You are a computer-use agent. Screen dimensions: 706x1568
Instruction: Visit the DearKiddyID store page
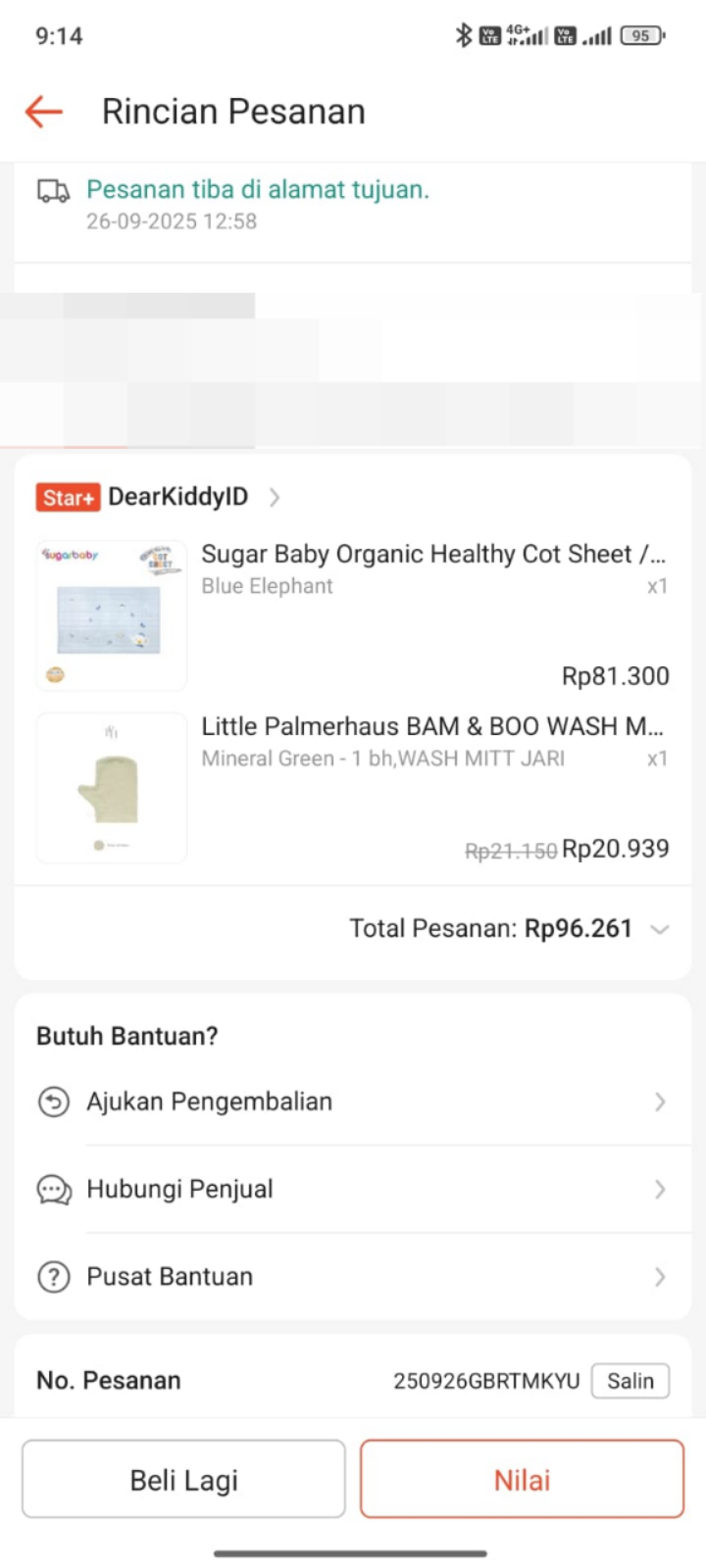[178, 497]
